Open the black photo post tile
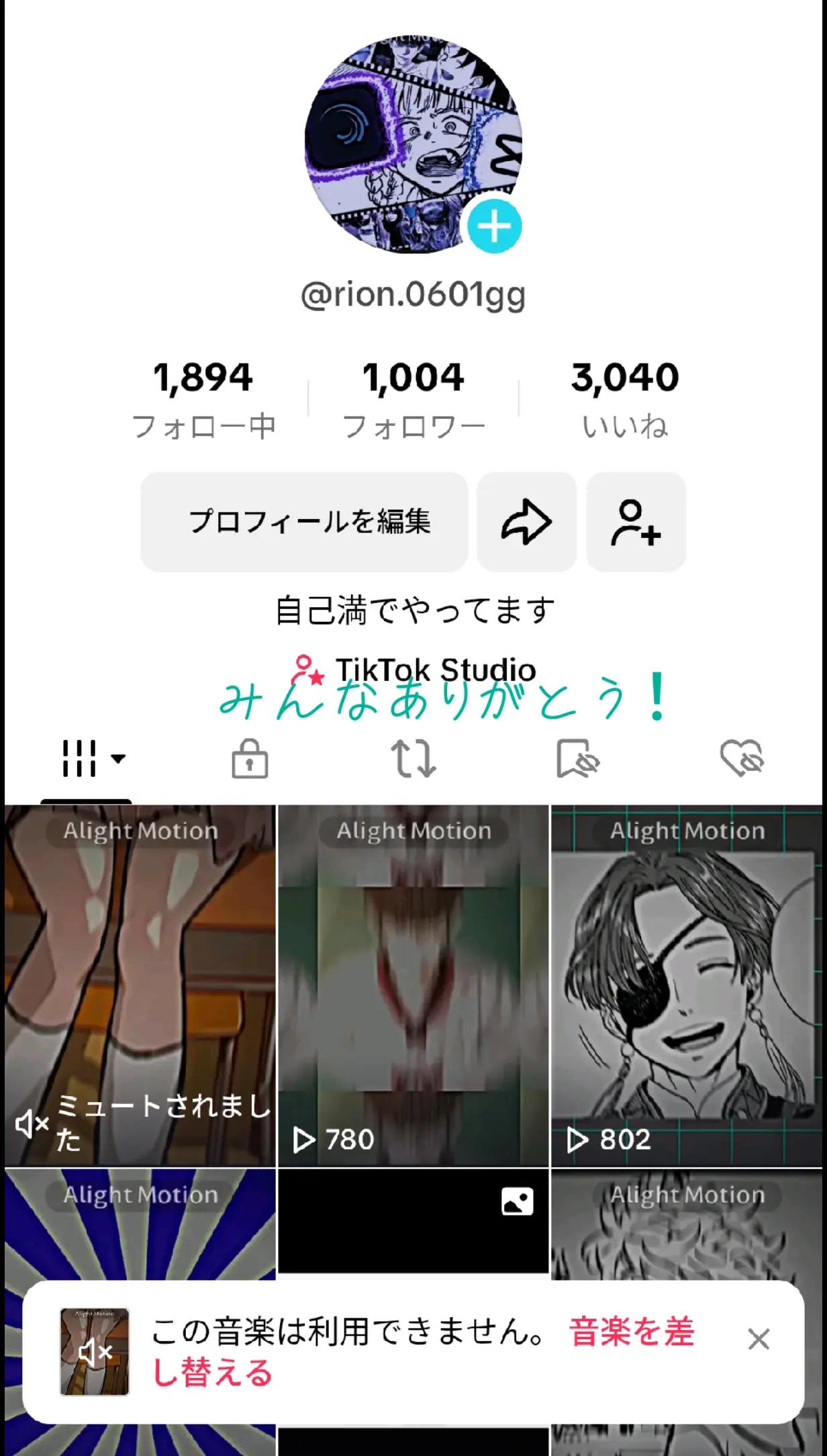Viewport: 827px width, 1456px height. (x=413, y=1221)
